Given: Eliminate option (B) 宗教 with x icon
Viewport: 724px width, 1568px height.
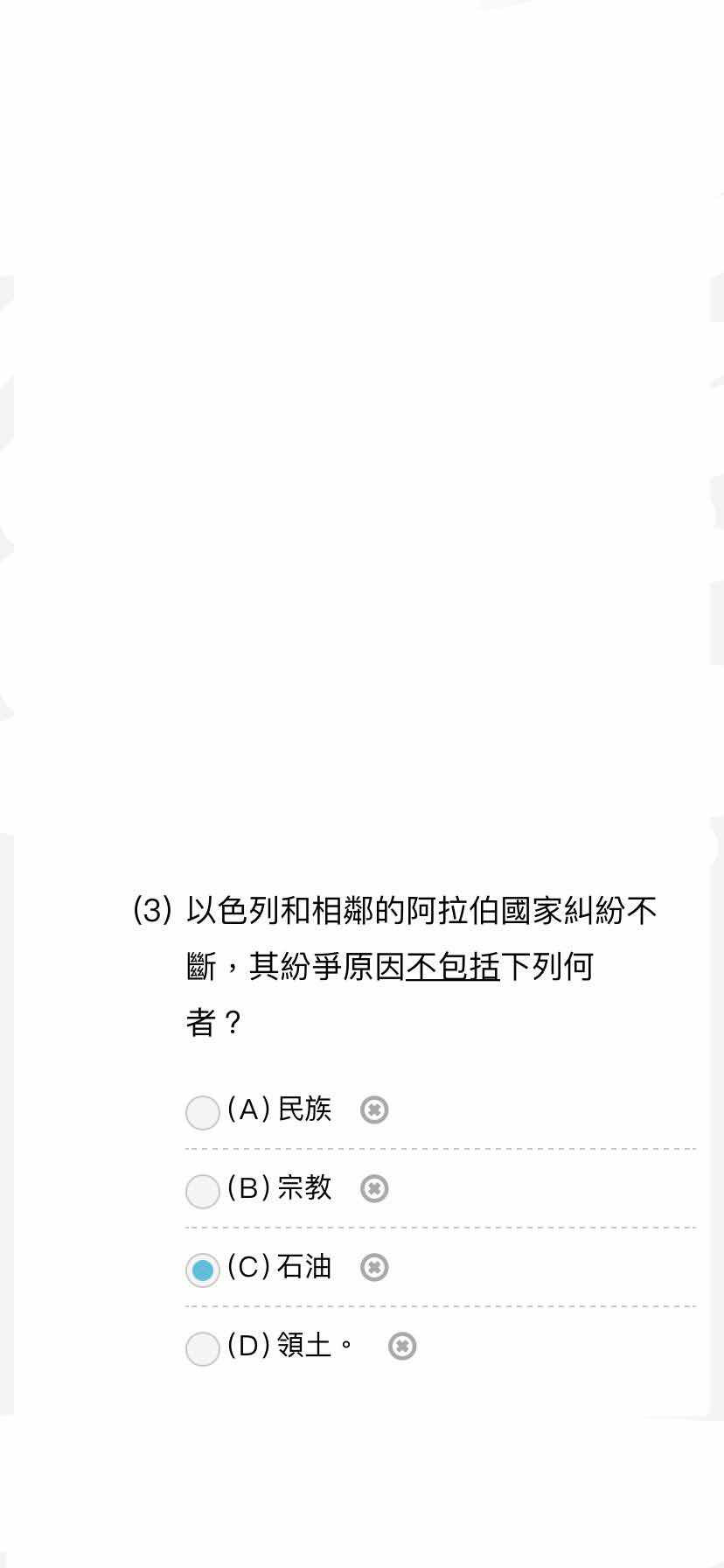Looking at the screenshot, I should coord(374,1189).
